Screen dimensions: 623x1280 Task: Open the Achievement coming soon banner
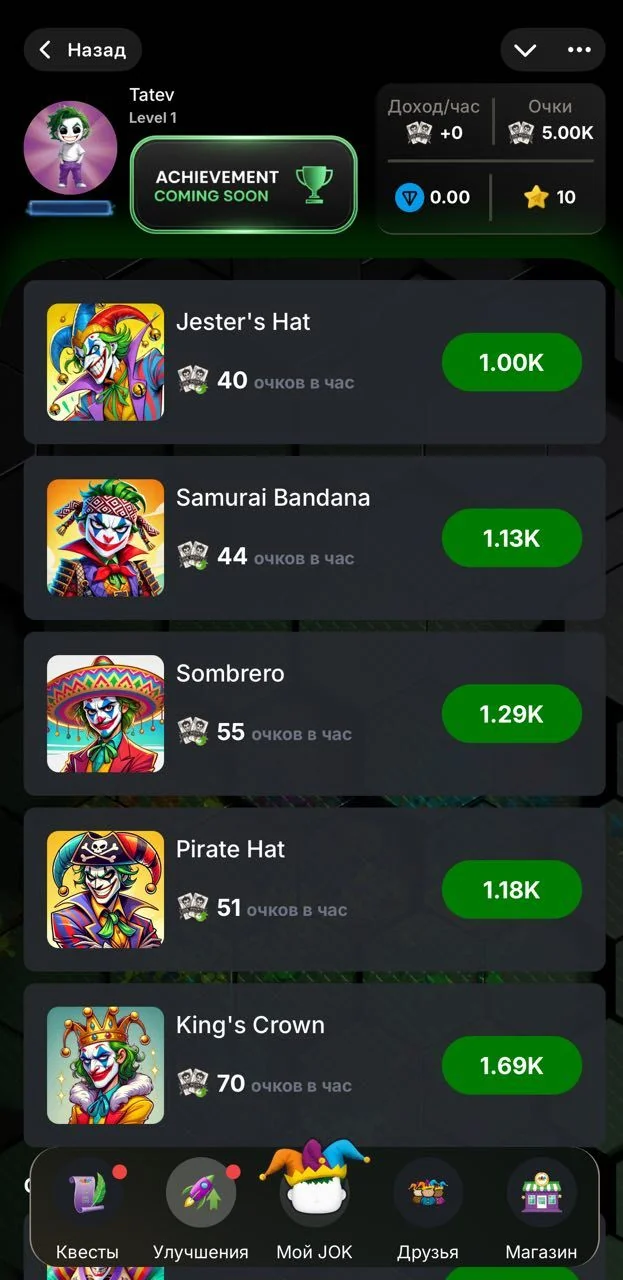[x=243, y=185]
